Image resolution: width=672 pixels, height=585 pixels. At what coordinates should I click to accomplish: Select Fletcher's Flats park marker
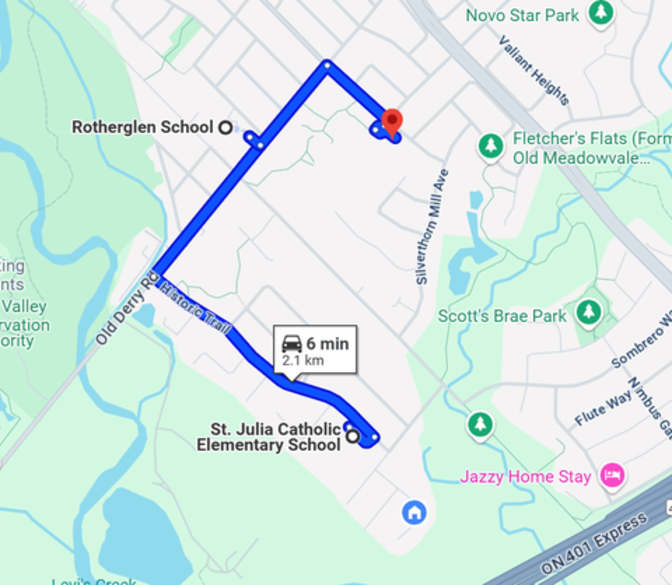click(490, 147)
